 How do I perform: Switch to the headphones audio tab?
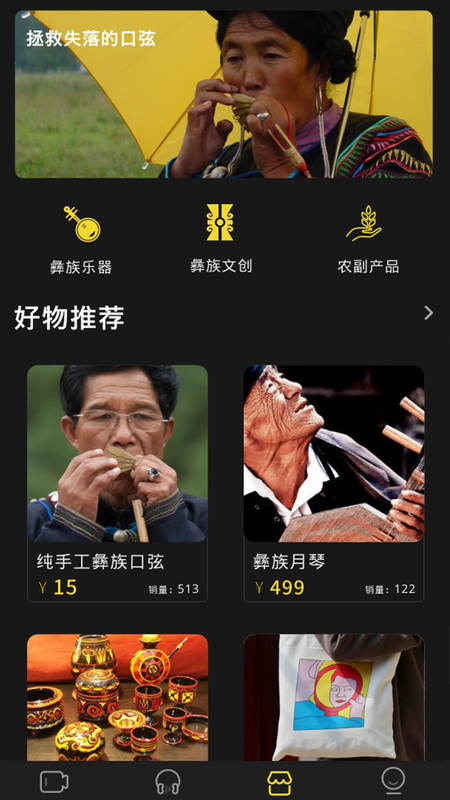168,782
